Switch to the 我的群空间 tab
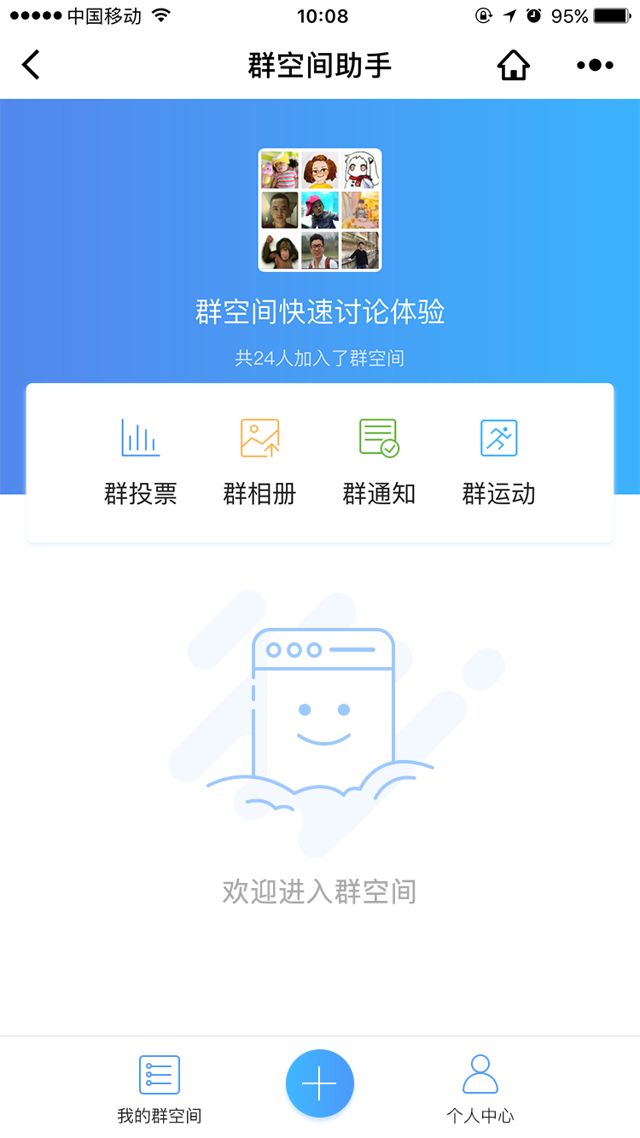 (x=159, y=1088)
